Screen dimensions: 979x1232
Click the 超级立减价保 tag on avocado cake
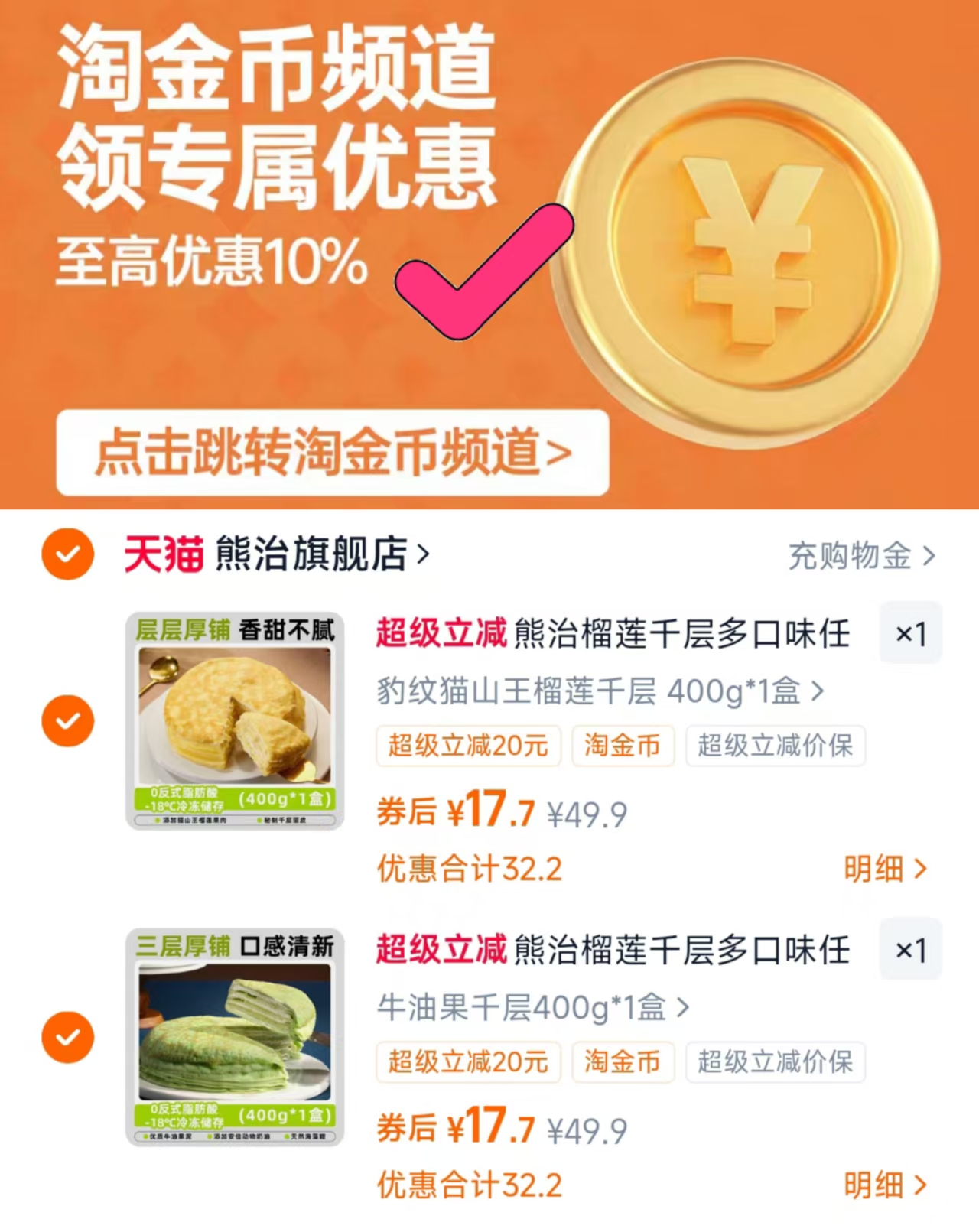click(775, 1062)
